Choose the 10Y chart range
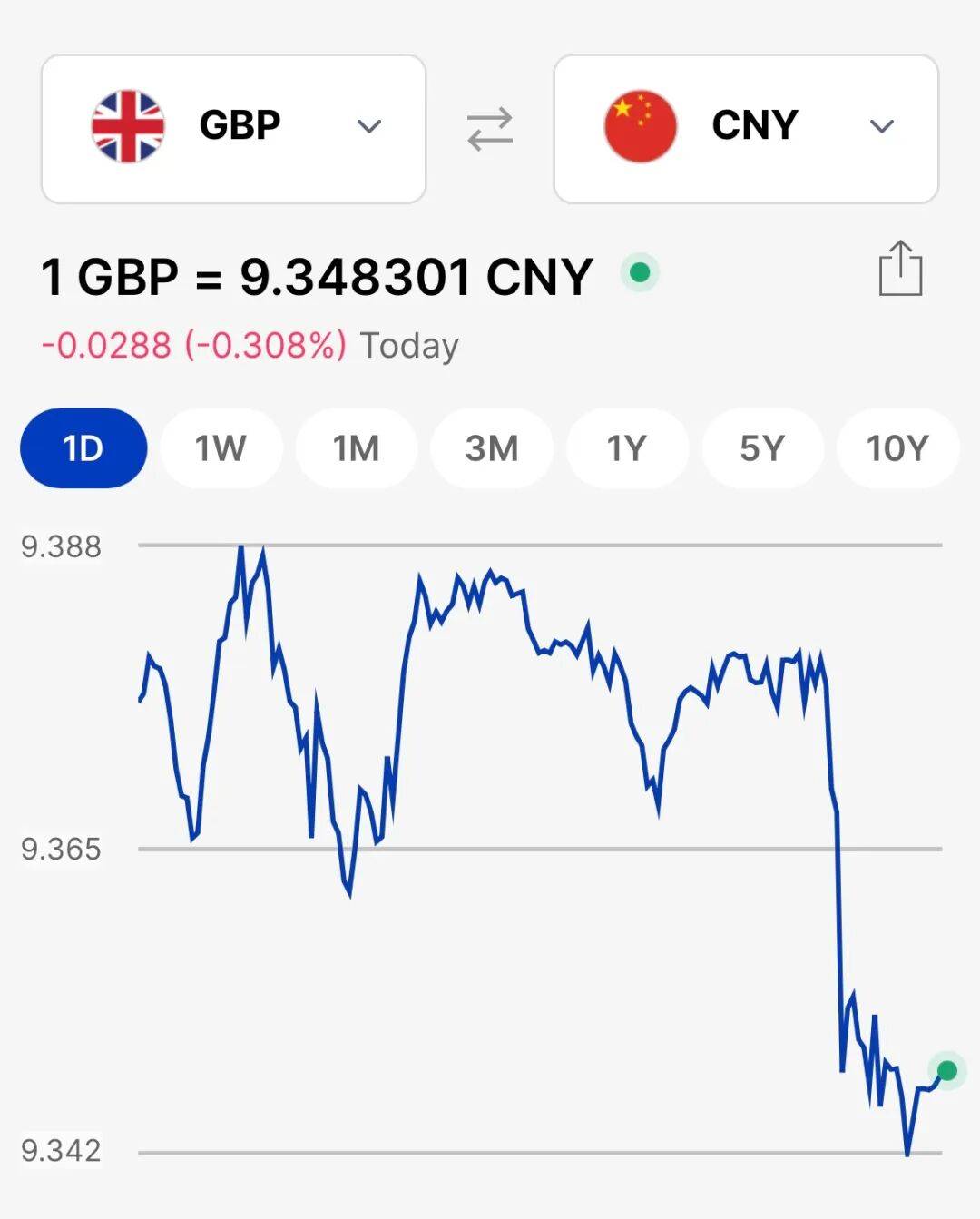 [x=897, y=447]
